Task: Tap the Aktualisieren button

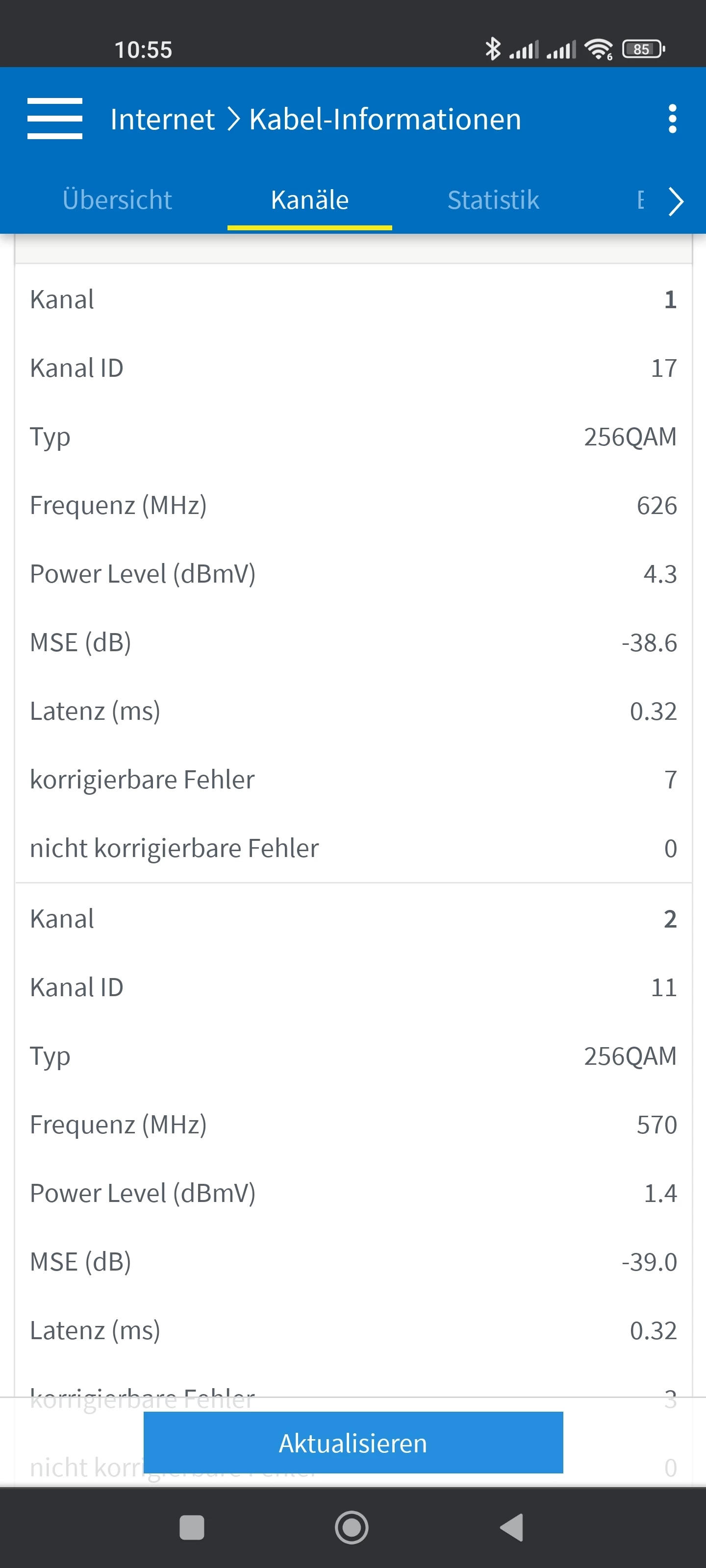Action: [x=353, y=1443]
